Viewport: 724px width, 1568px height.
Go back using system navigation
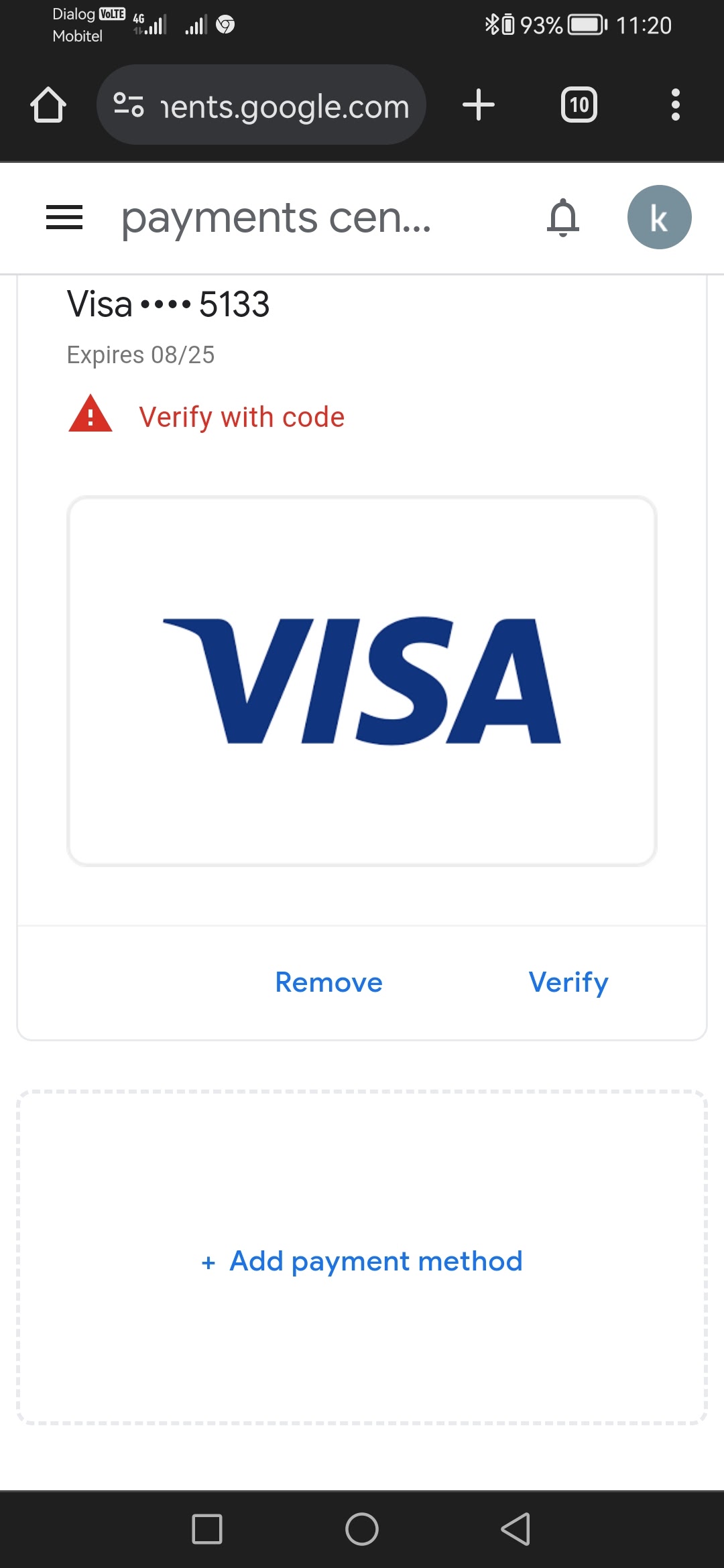516,1529
